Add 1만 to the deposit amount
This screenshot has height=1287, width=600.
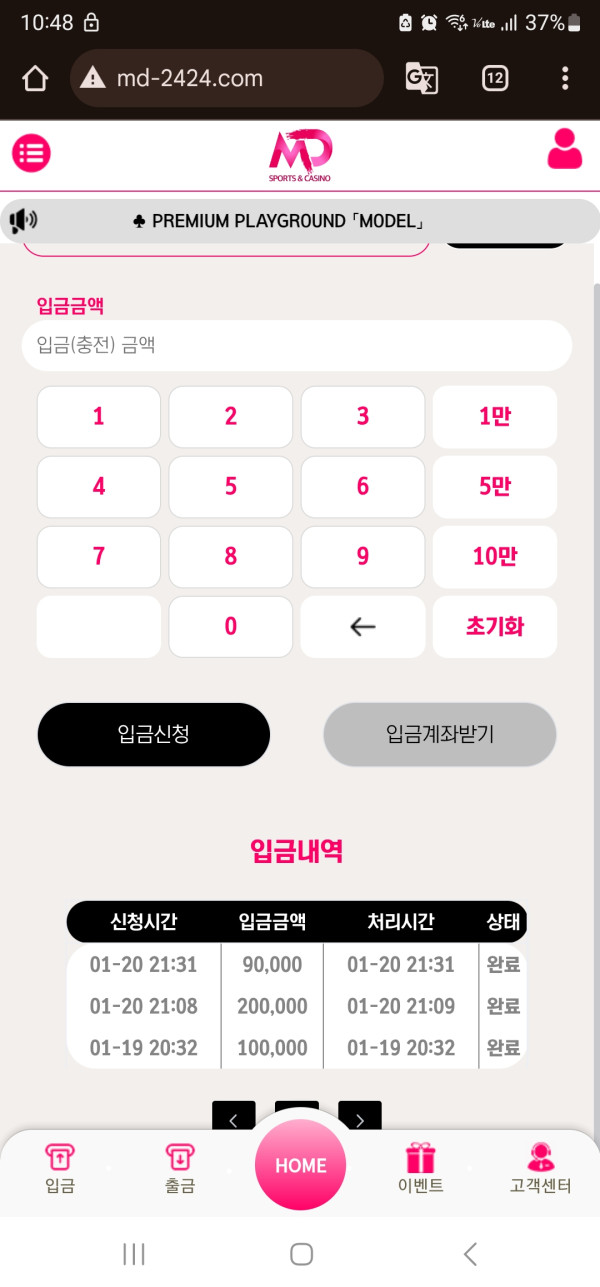pos(495,417)
